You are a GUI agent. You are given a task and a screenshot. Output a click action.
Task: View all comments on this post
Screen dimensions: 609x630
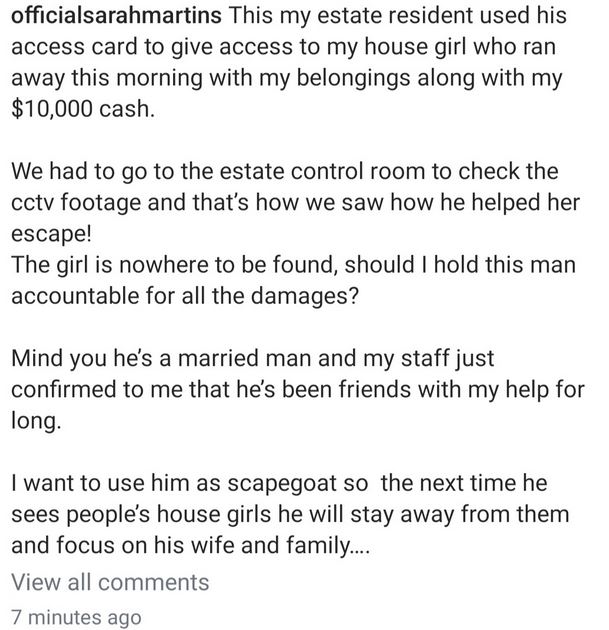coord(110,582)
